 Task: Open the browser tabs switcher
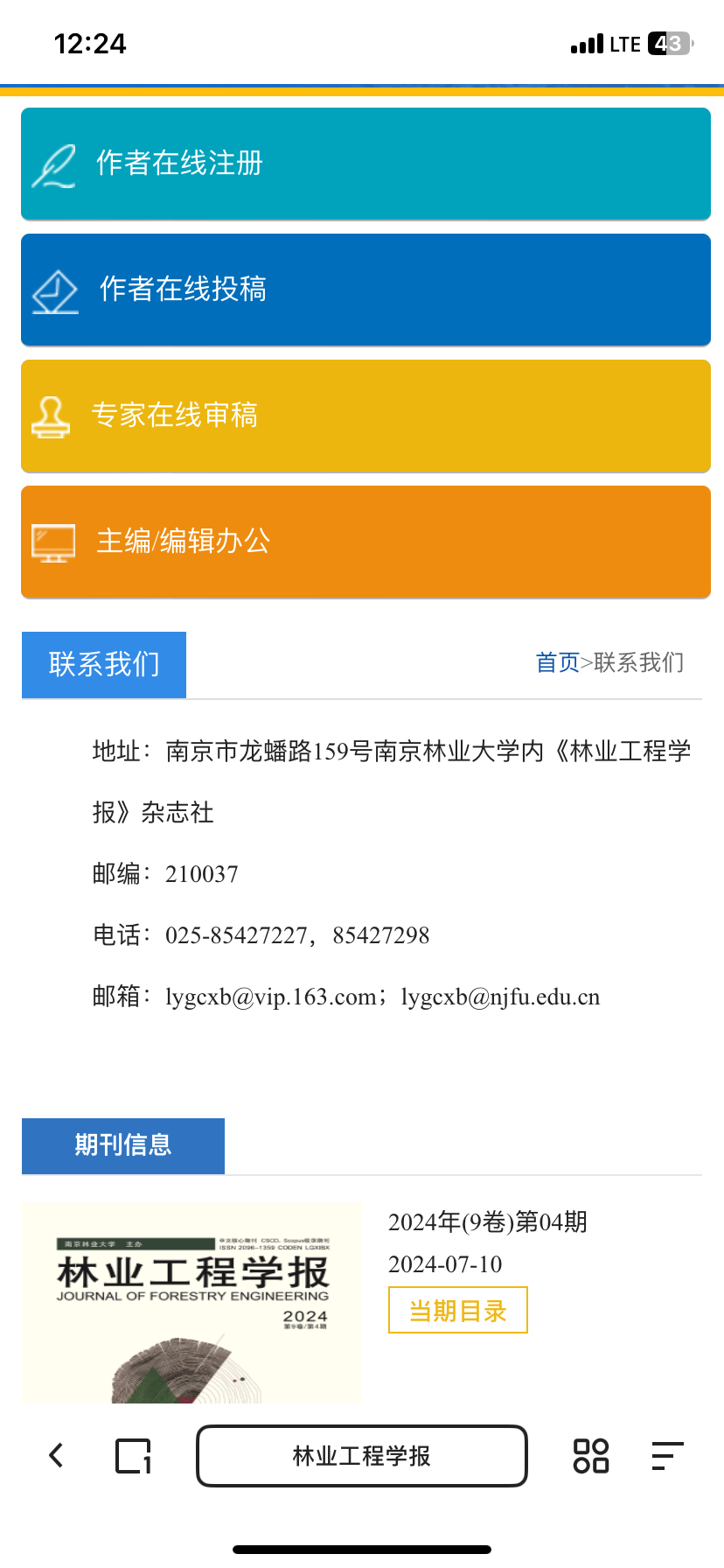point(133,1456)
